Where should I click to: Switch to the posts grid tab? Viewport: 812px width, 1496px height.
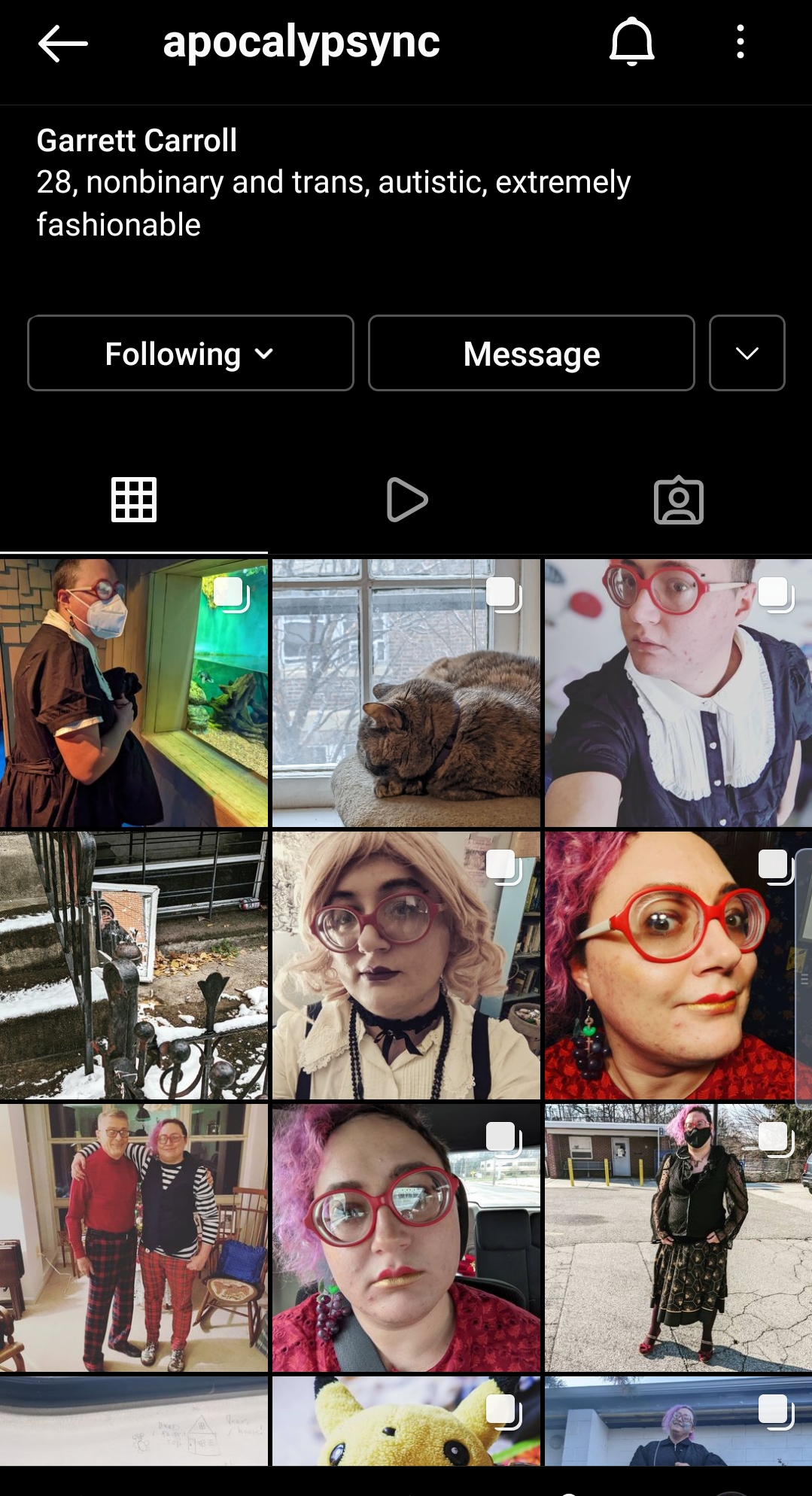pos(134,500)
